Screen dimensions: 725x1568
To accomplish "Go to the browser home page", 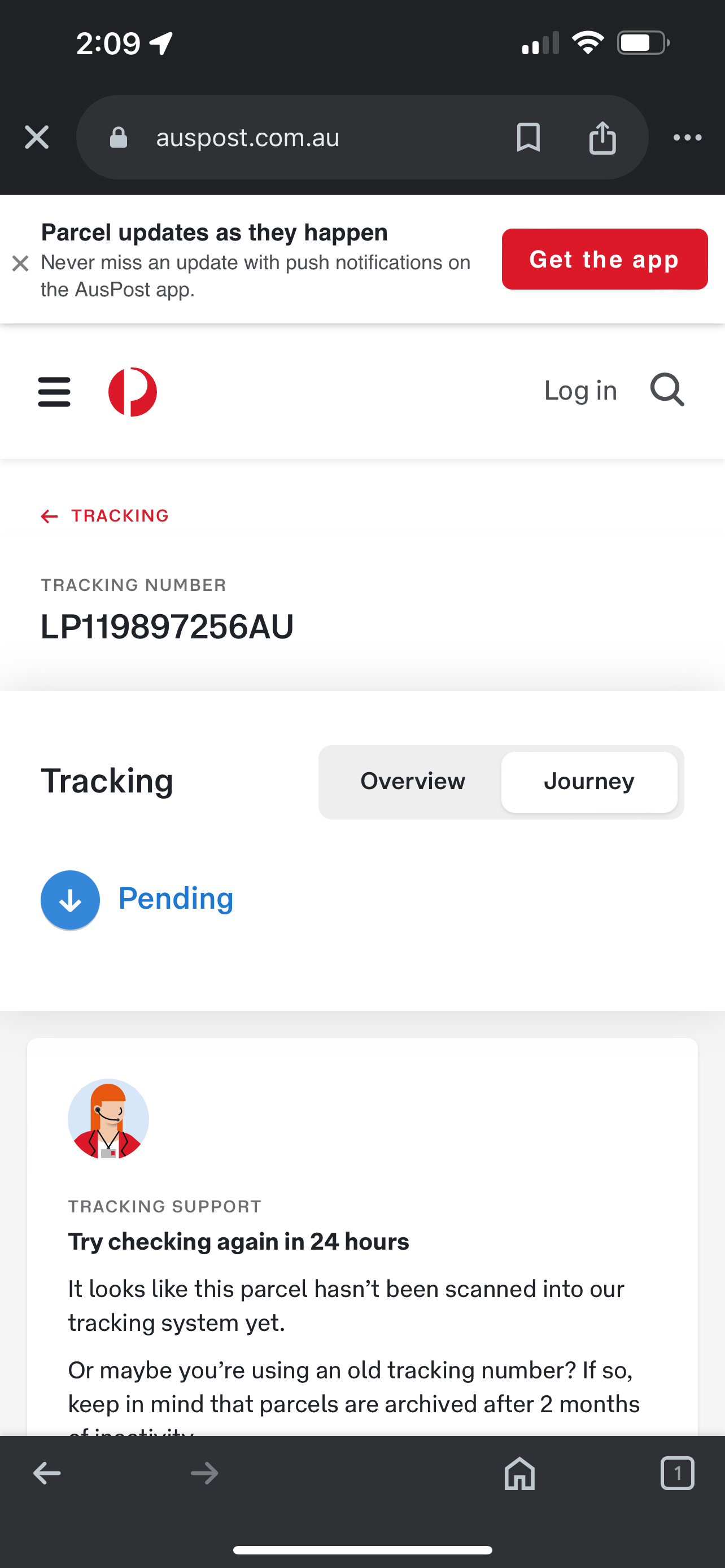I will pos(519,1473).
